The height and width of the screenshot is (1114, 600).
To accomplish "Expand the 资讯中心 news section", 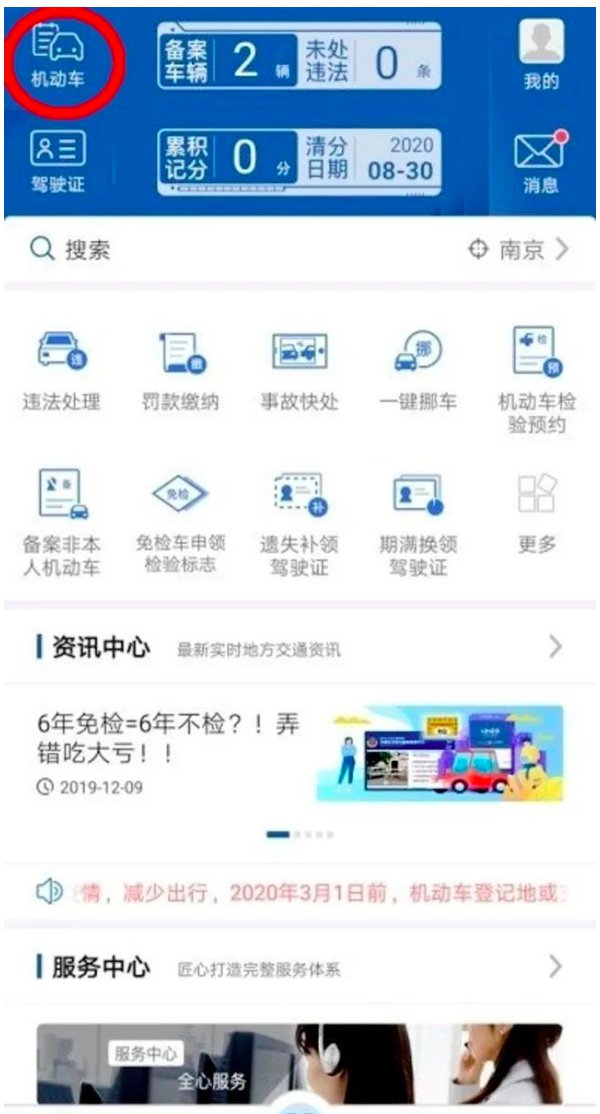I will [x=556, y=647].
